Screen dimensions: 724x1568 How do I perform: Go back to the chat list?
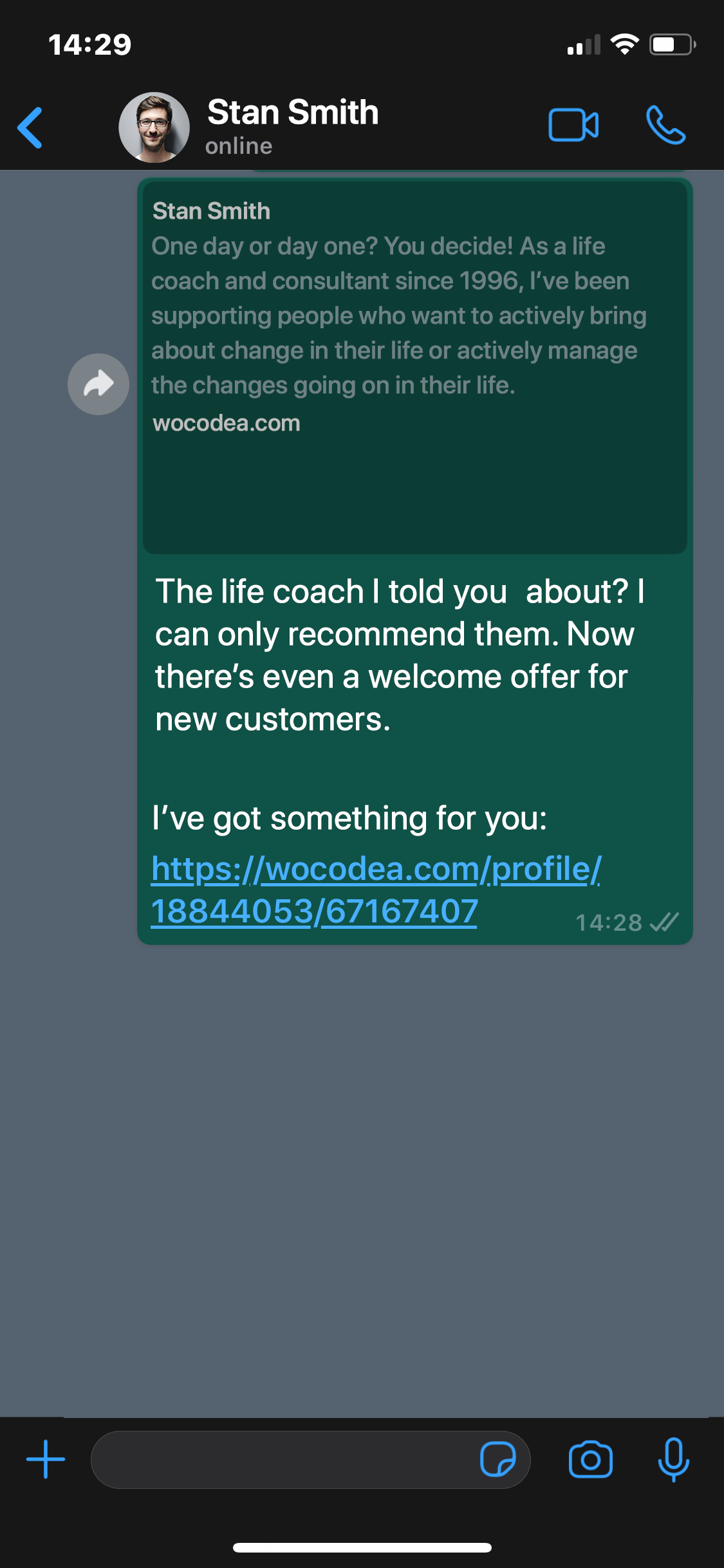coord(30,127)
